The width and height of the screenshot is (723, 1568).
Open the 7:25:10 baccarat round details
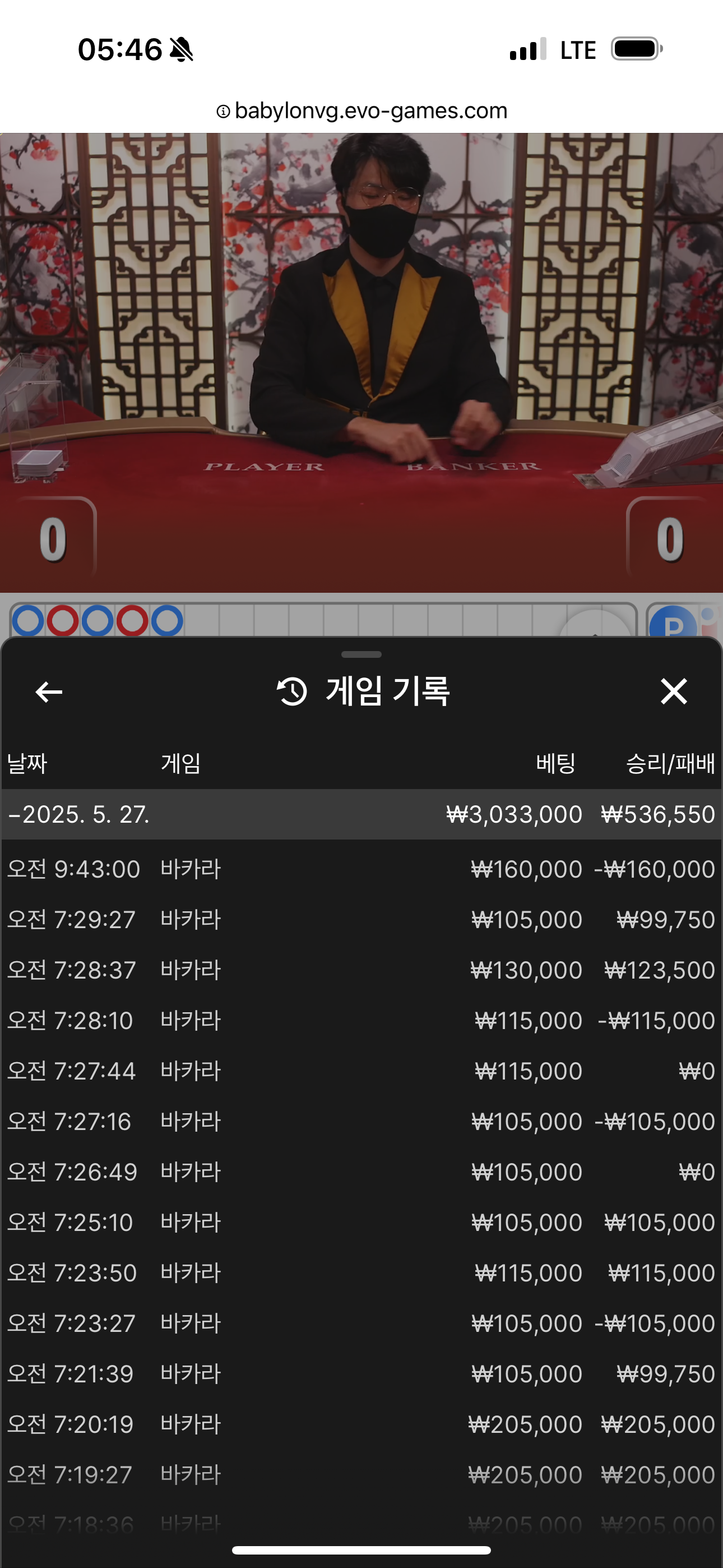click(x=361, y=1223)
